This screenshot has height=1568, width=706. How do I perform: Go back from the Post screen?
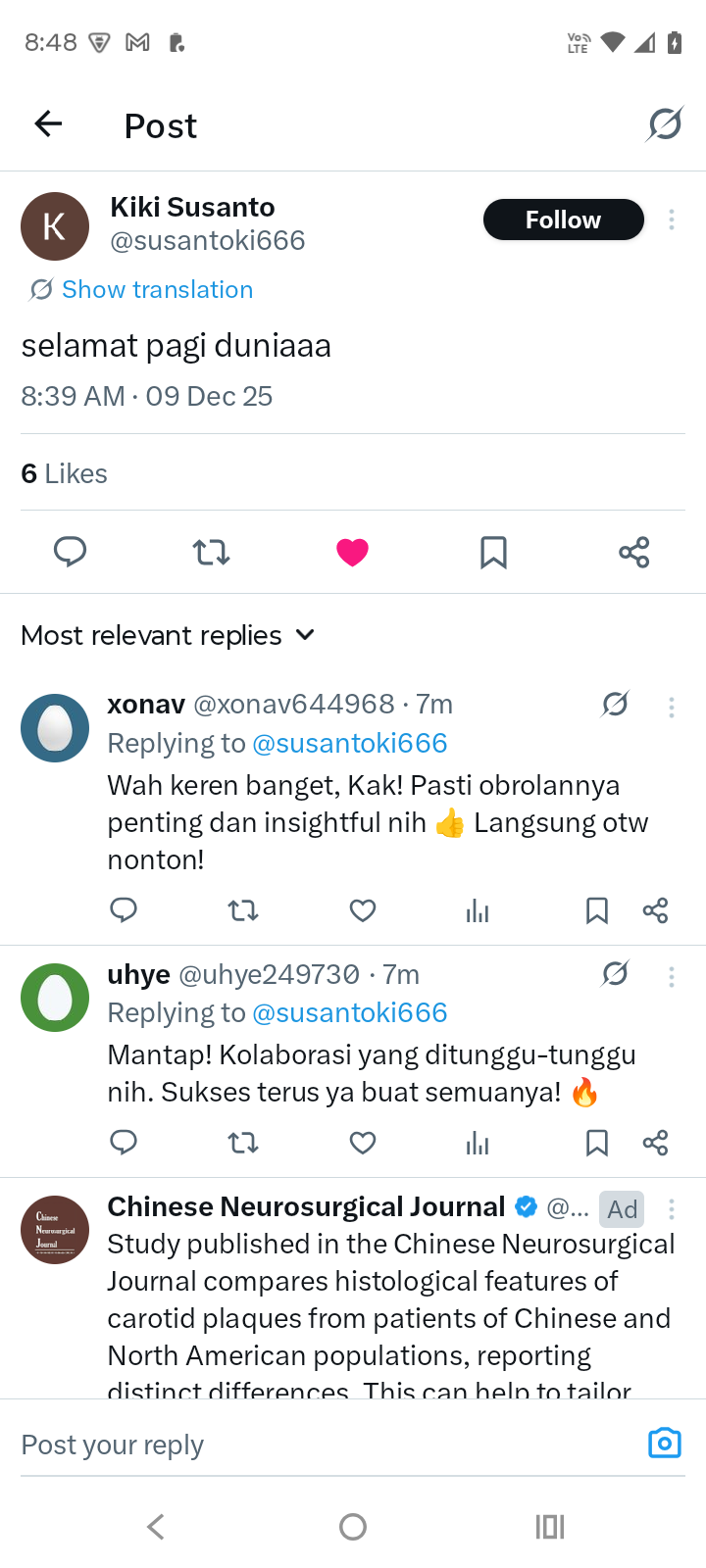click(48, 123)
